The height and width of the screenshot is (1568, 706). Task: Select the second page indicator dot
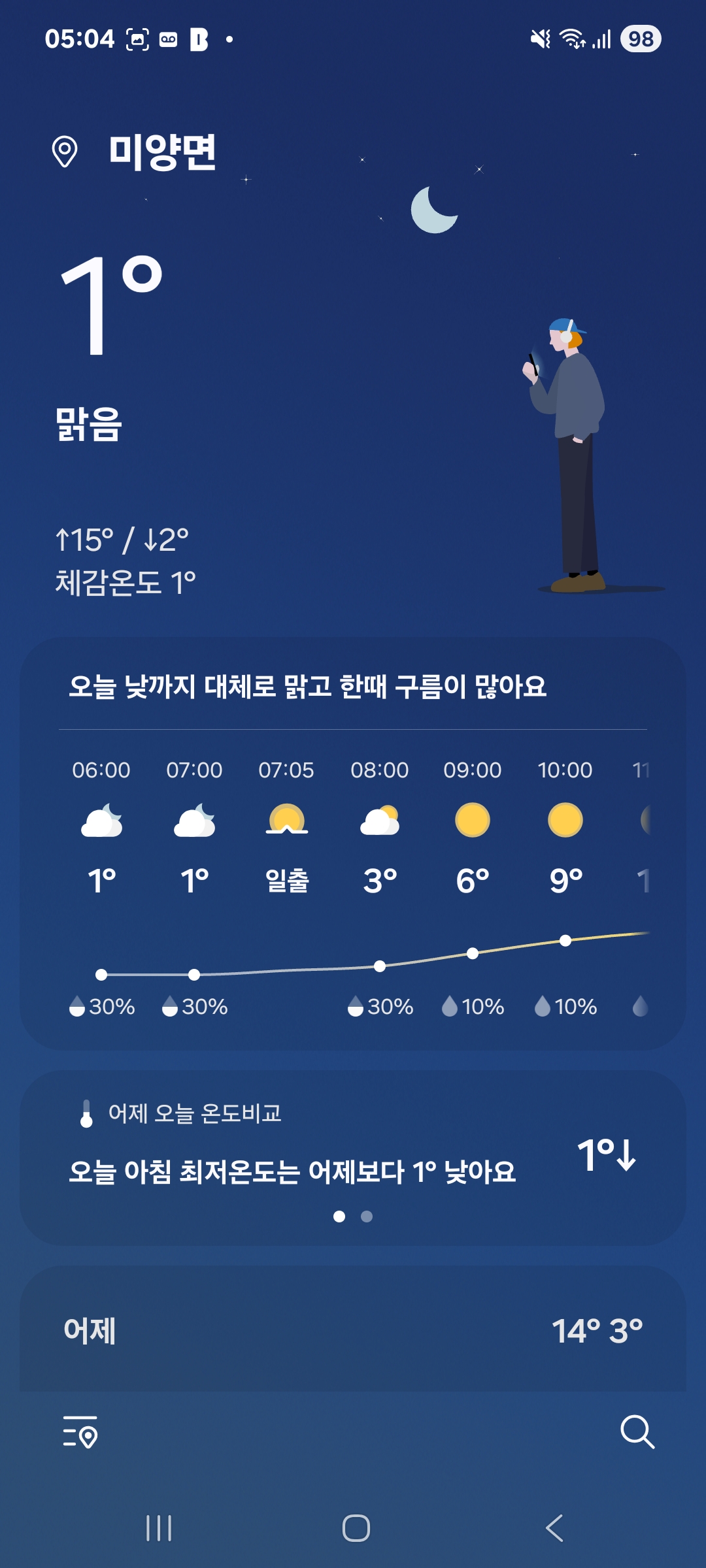(367, 1217)
